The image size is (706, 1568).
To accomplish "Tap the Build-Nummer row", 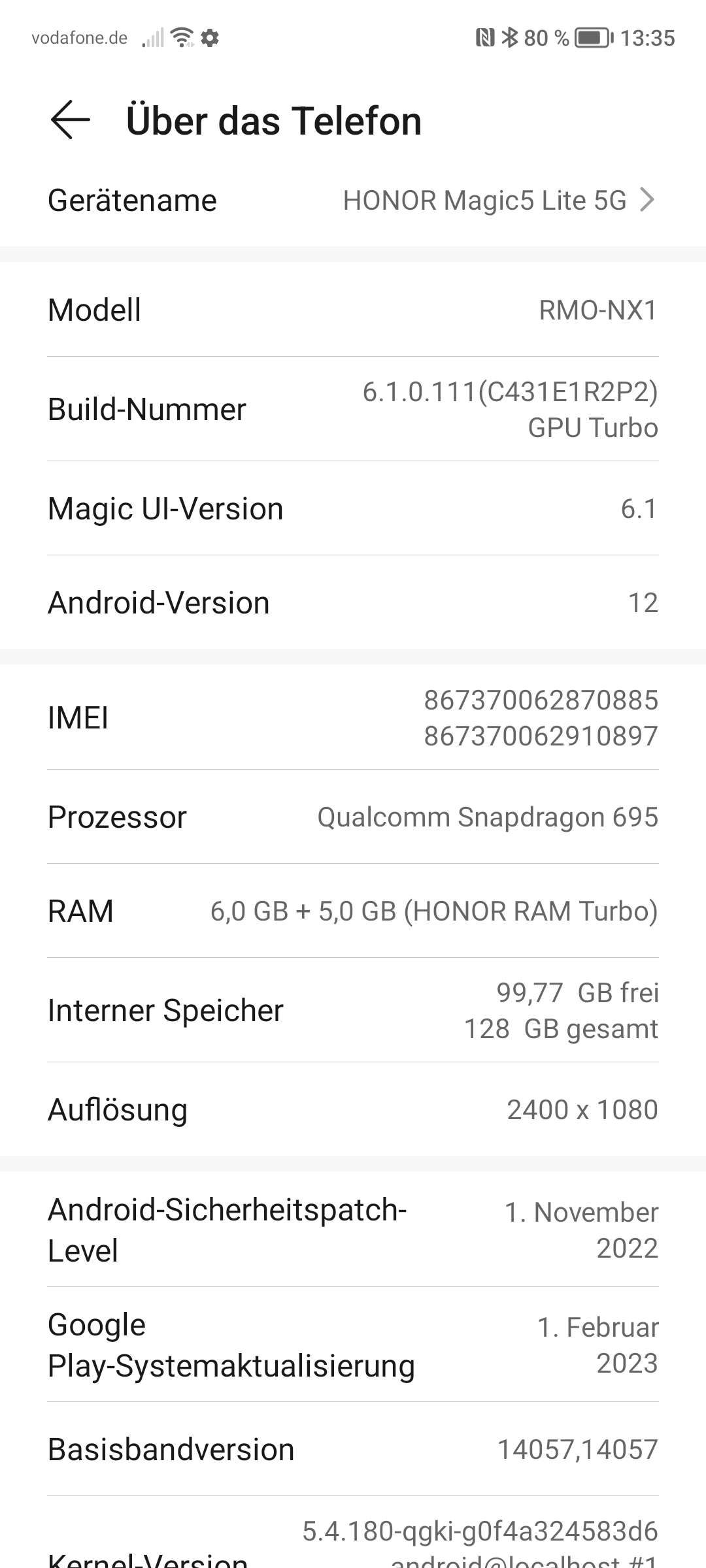I will click(353, 409).
